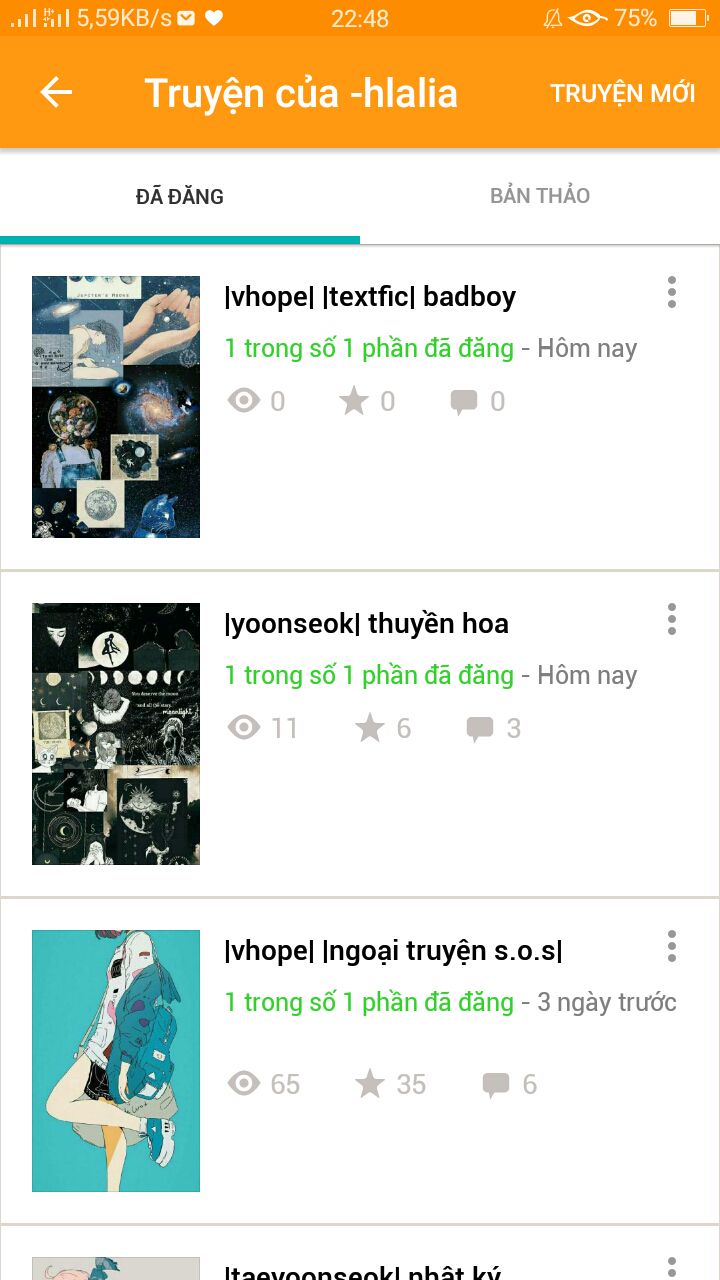This screenshot has height=1280, width=720.
Task: Open overflow menu for ngoại truyện s.o.s
Action: tap(672, 946)
